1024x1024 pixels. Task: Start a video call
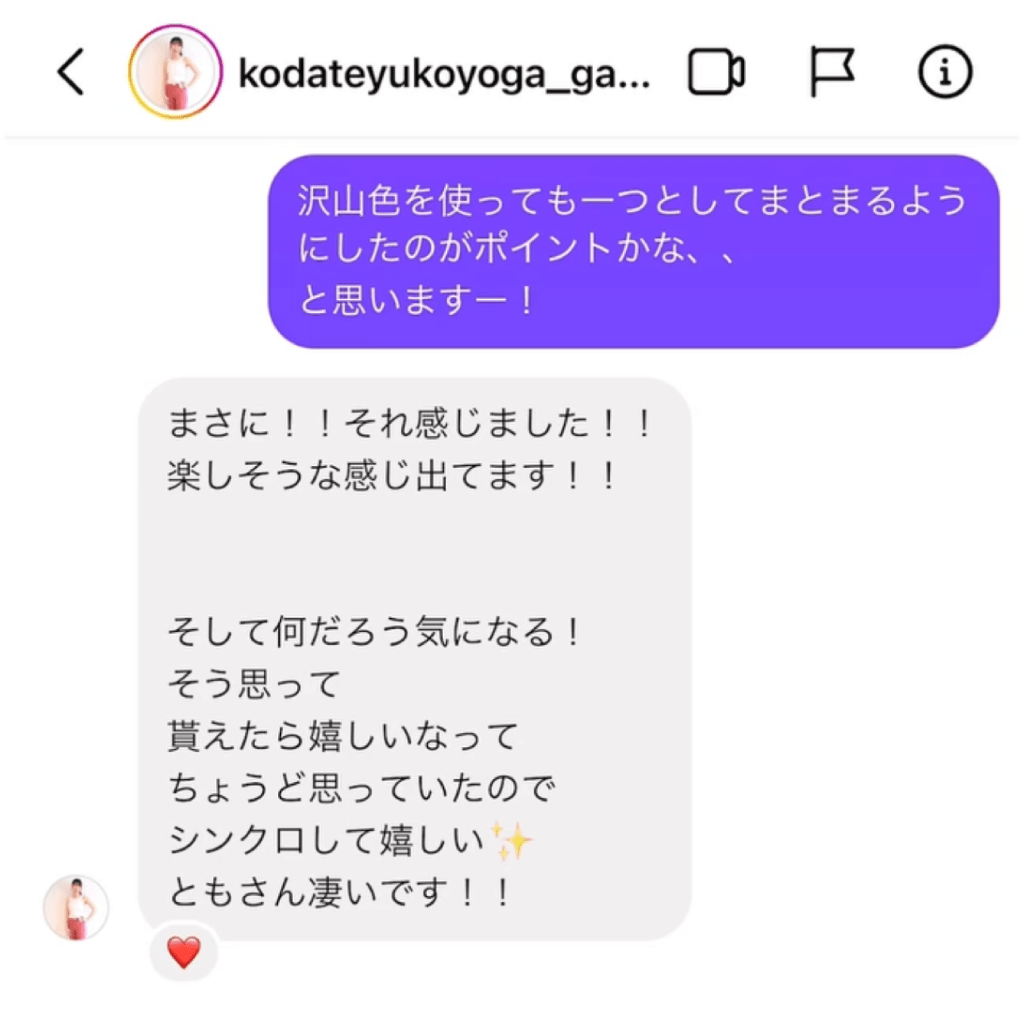(716, 73)
